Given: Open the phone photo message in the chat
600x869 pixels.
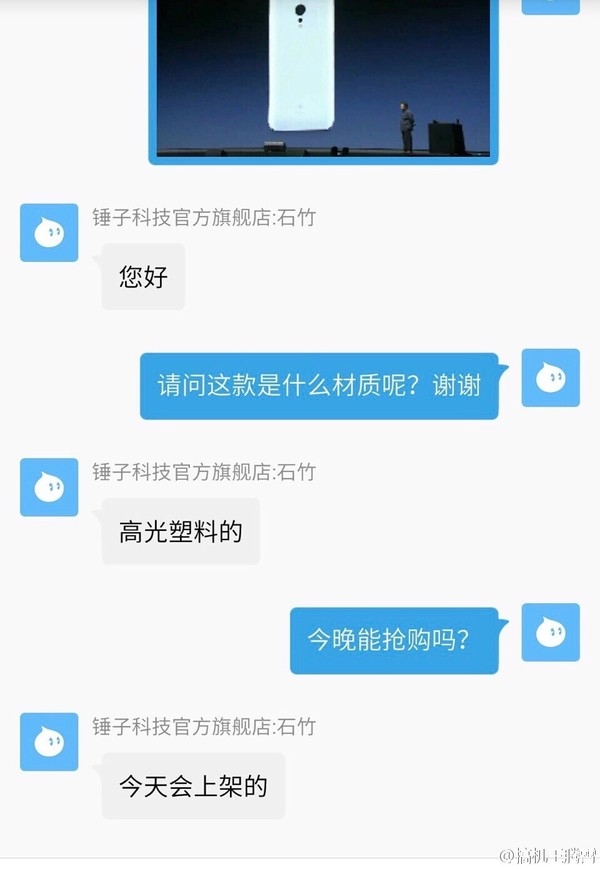Looking at the screenshot, I should click(x=323, y=78).
